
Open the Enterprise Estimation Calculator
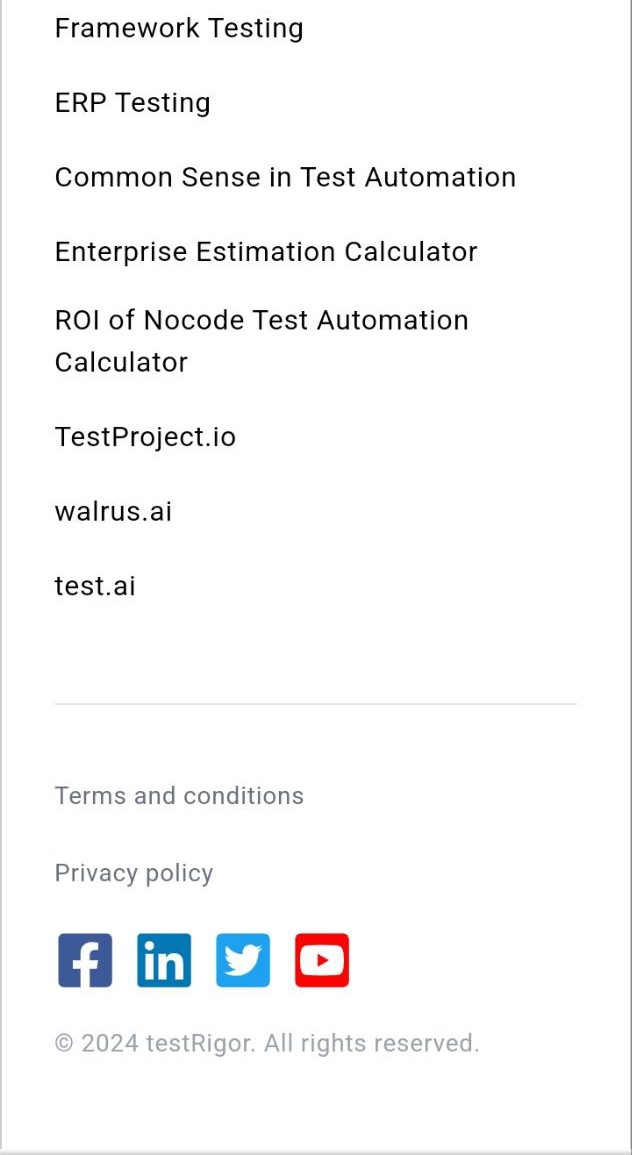(266, 252)
